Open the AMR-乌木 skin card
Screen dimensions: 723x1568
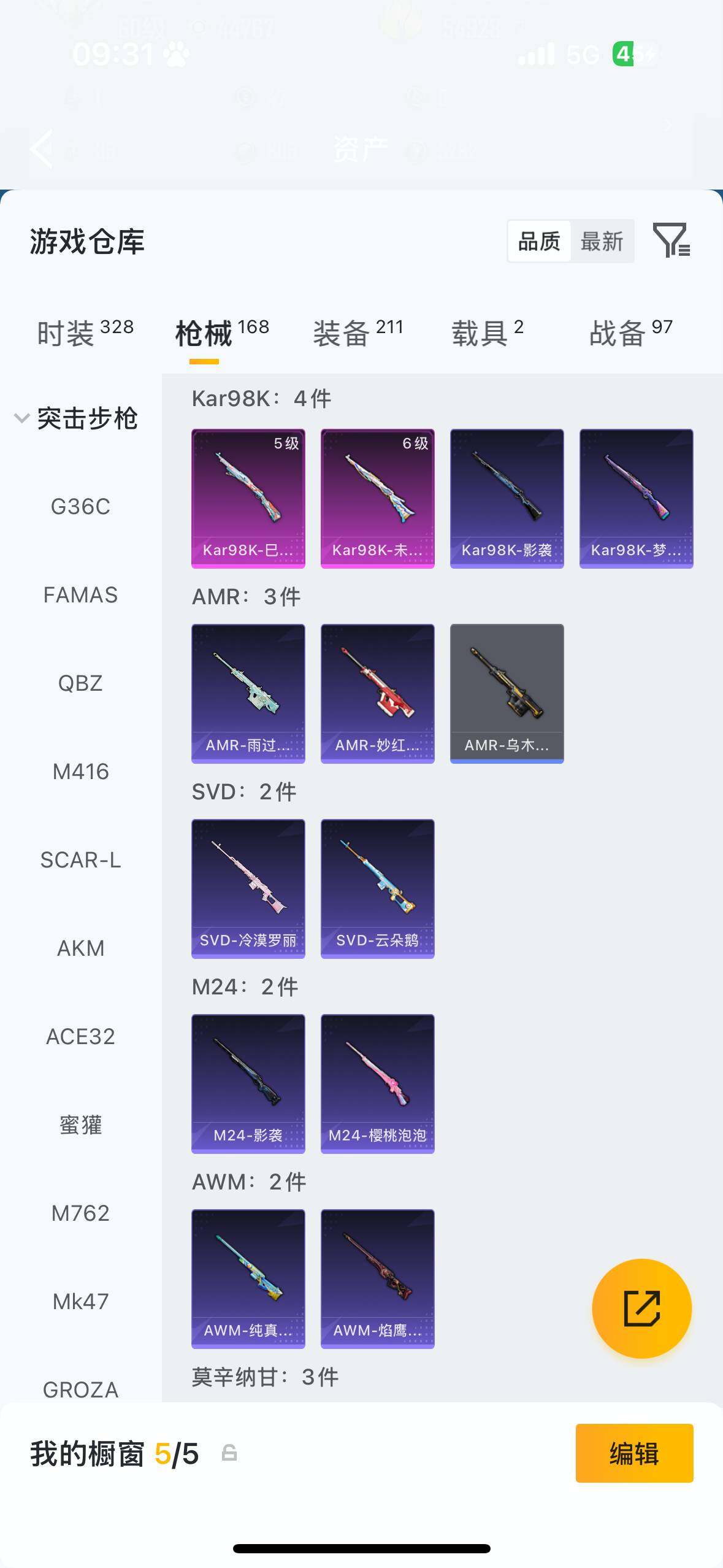[507, 693]
